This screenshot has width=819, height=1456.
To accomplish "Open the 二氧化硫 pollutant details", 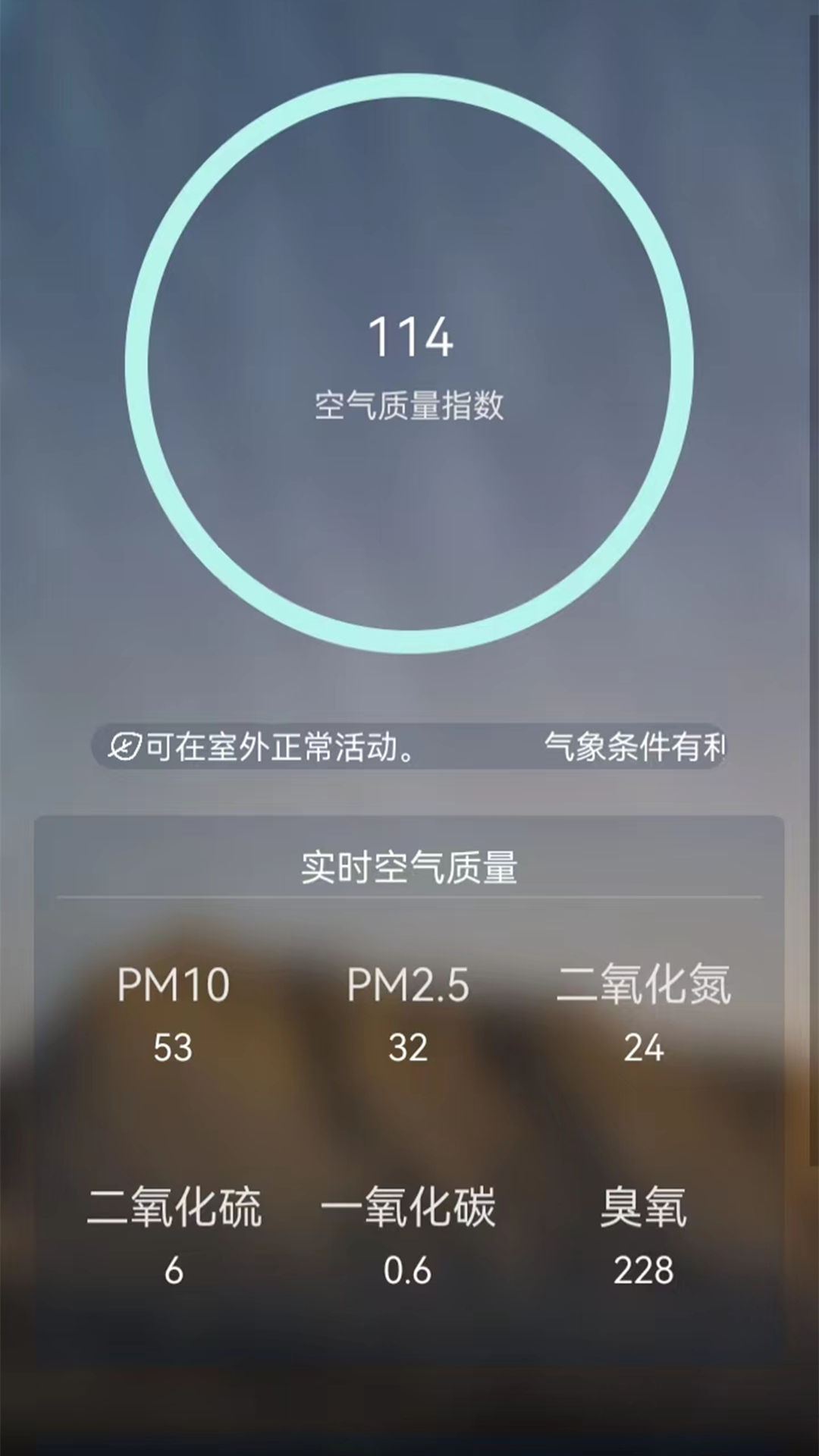I will point(173,1213).
